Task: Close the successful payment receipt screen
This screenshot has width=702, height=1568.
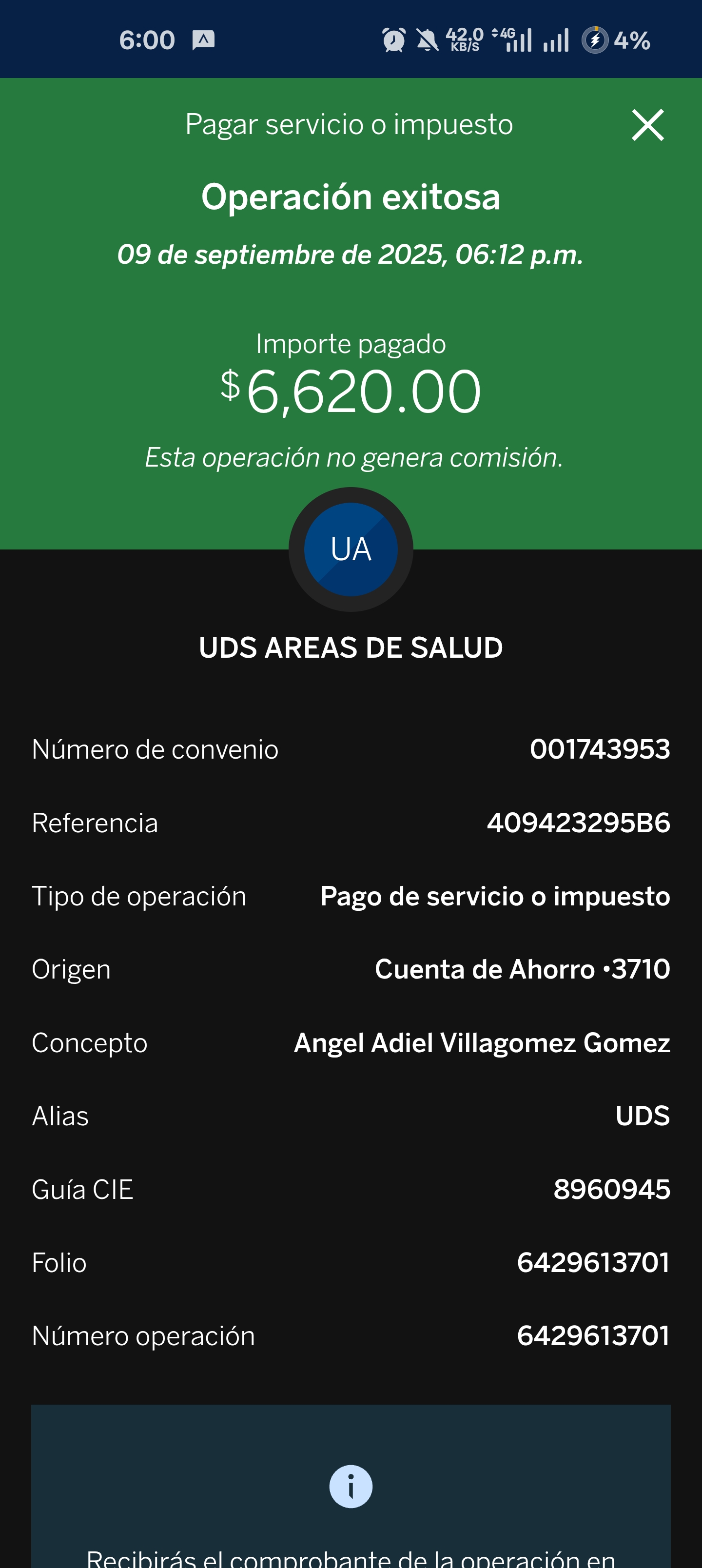Action: 647,125
